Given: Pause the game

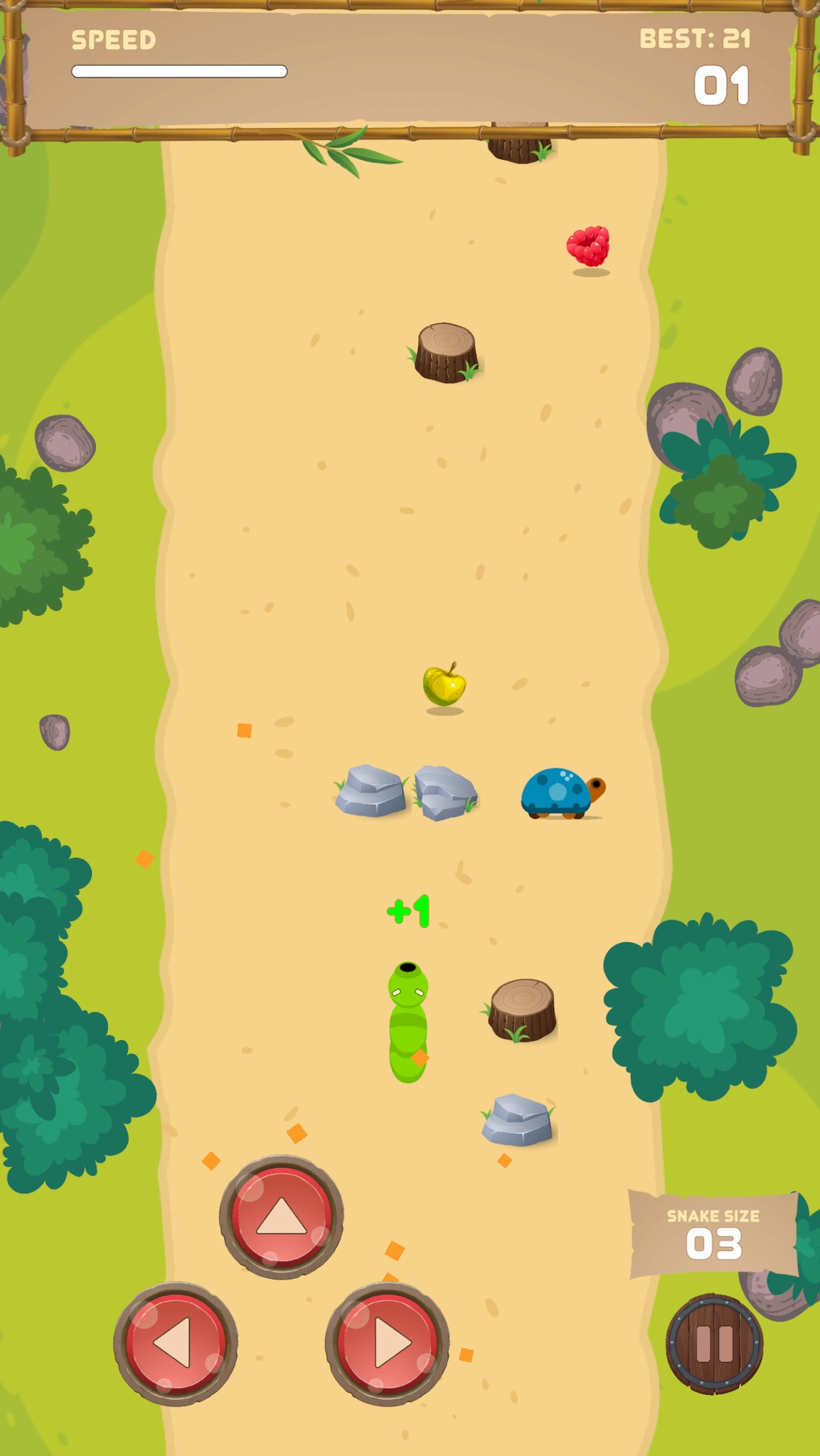Looking at the screenshot, I should click(x=714, y=1344).
